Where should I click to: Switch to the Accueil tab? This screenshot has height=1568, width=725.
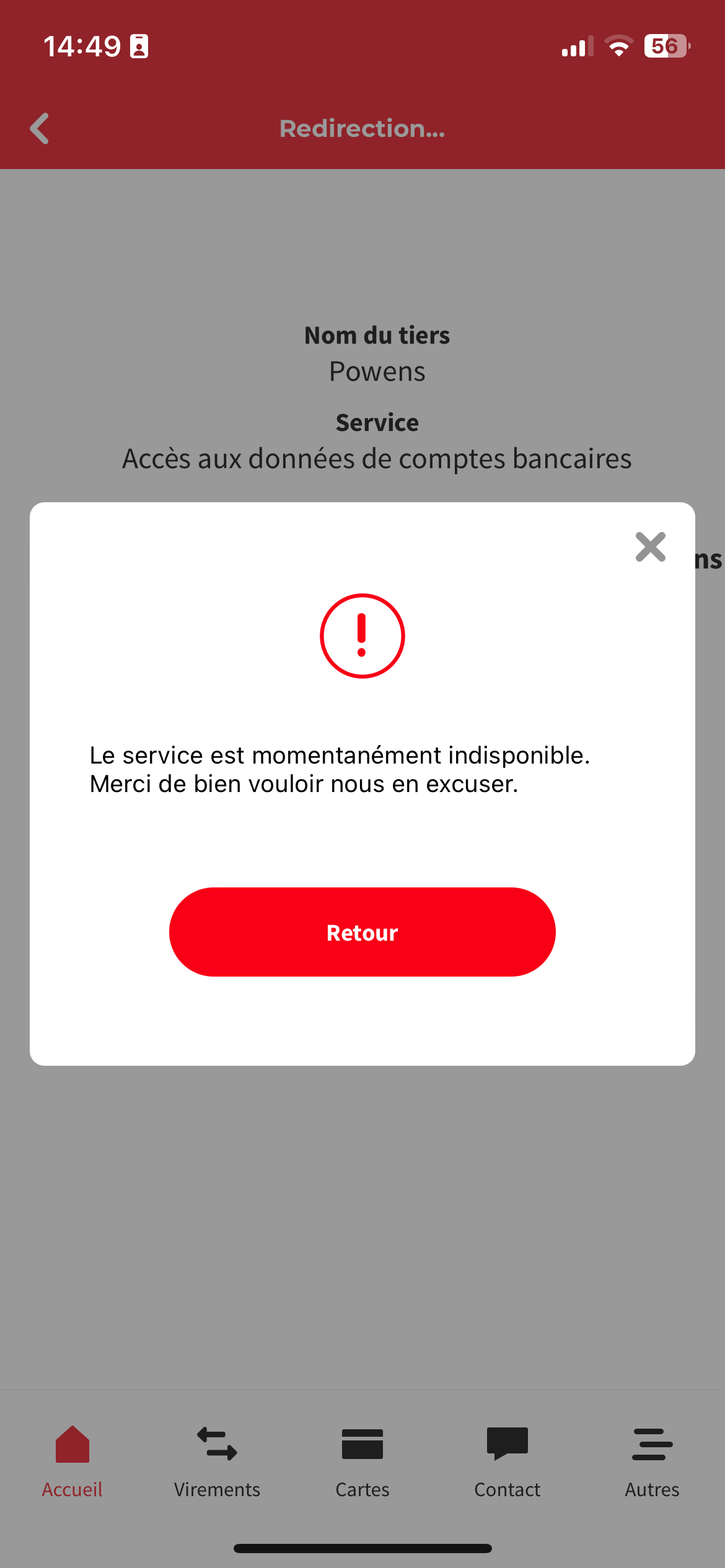[72, 1462]
